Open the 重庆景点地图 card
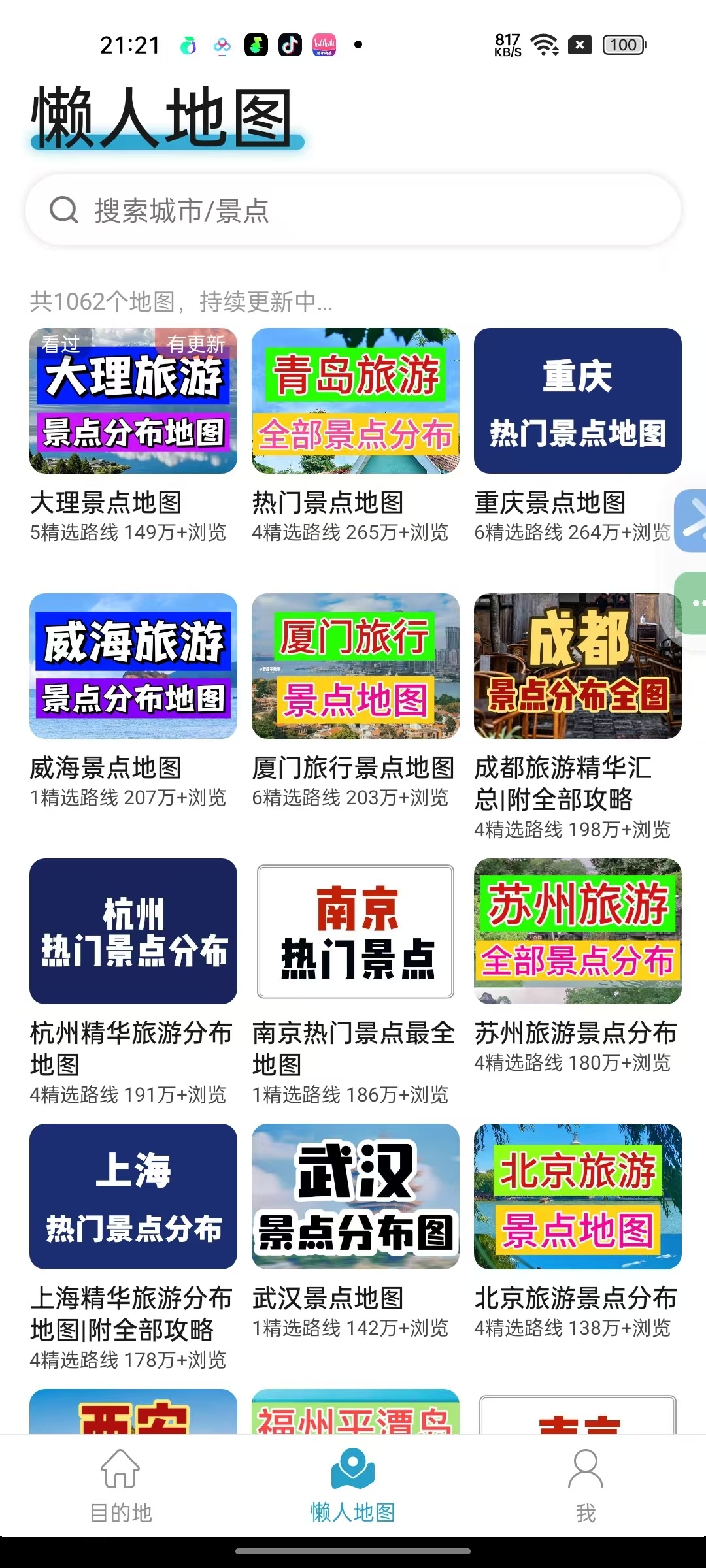Screen dimensions: 706x1568 click(x=577, y=401)
